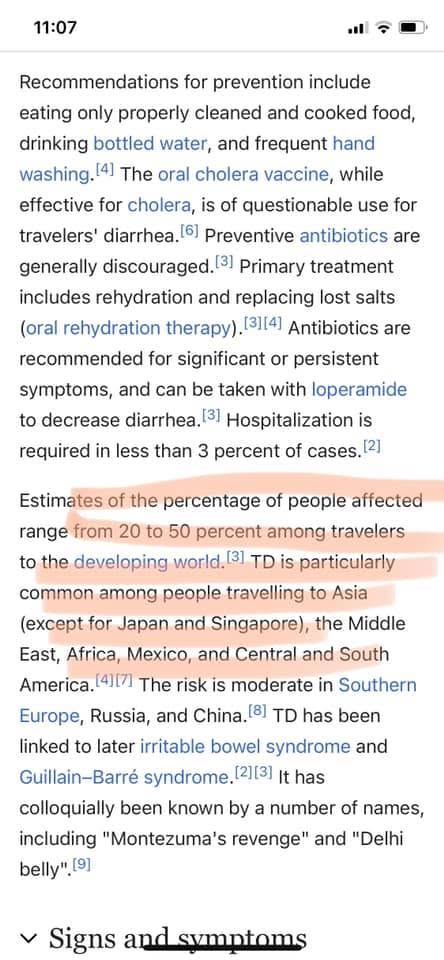The width and height of the screenshot is (444, 960).
Task: Open the oral rehydration therapy link
Action: click(127, 328)
